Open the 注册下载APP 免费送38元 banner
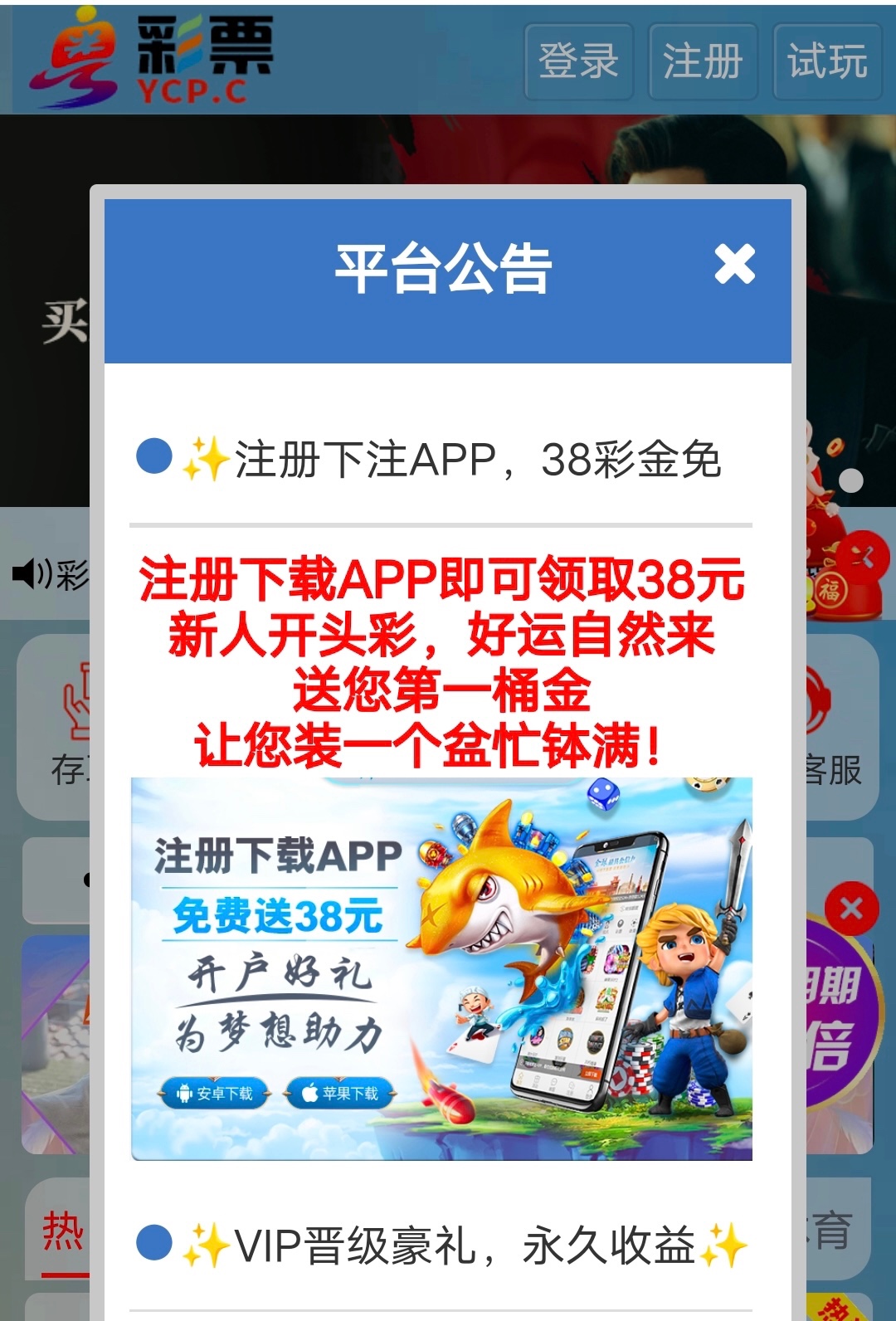This screenshot has width=896, height=1321. point(441,968)
